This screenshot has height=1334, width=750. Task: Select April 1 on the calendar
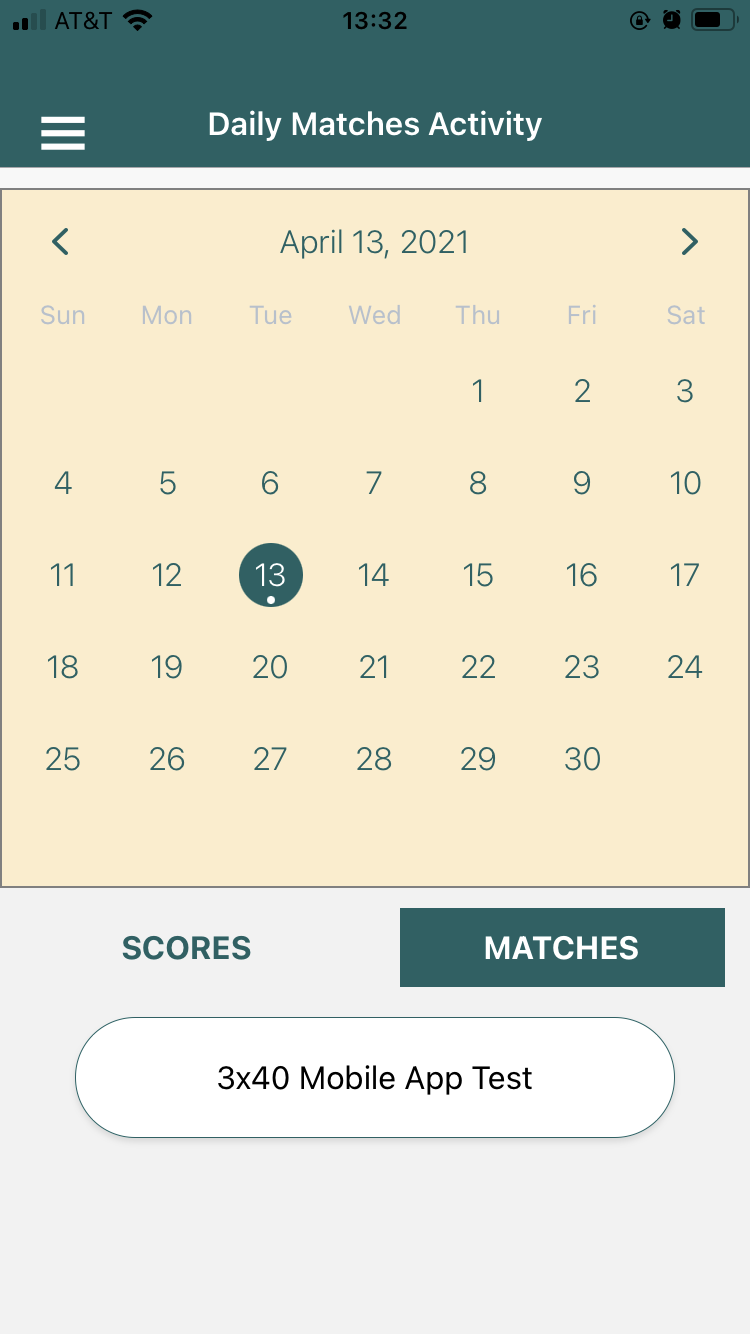(x=478, y=391)
